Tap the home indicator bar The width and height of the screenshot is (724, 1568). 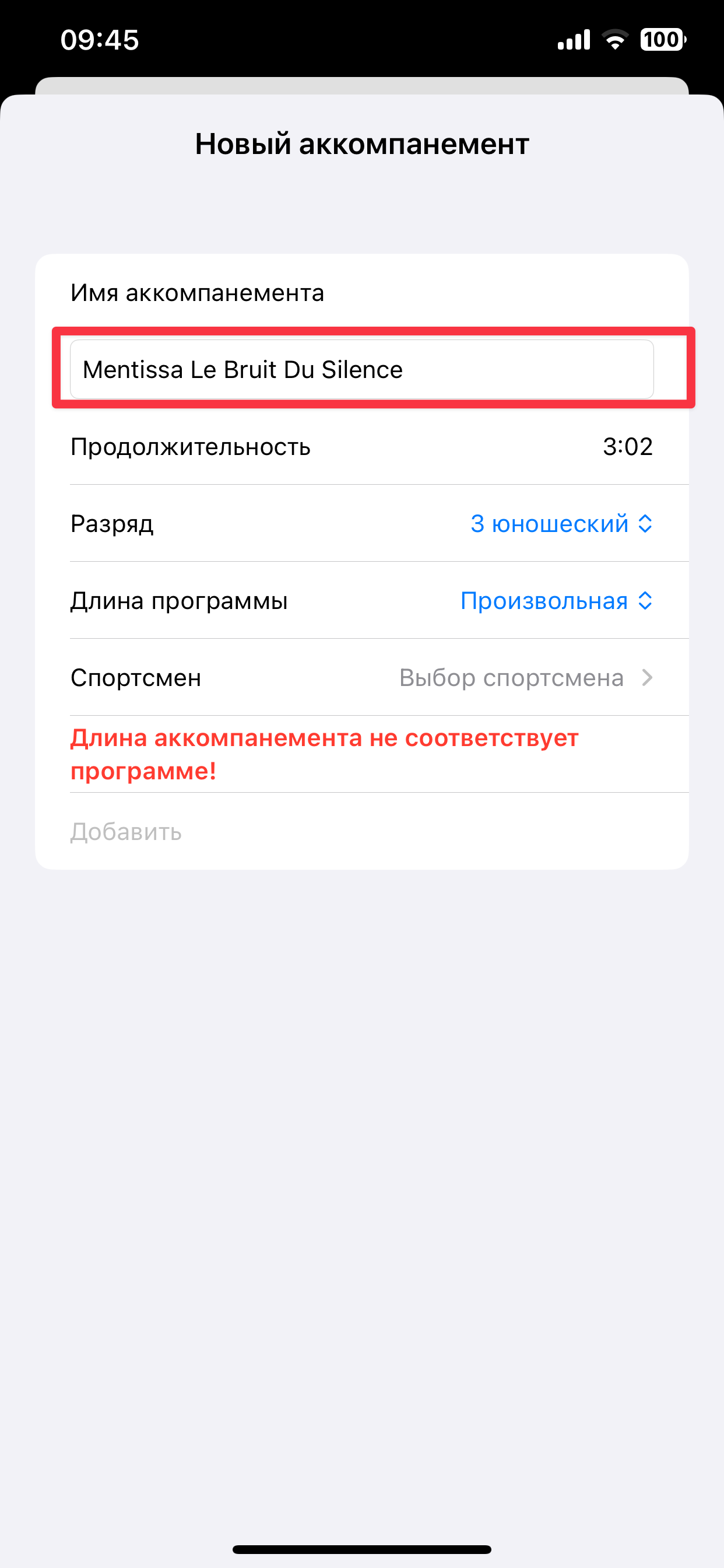[362, 1548]
